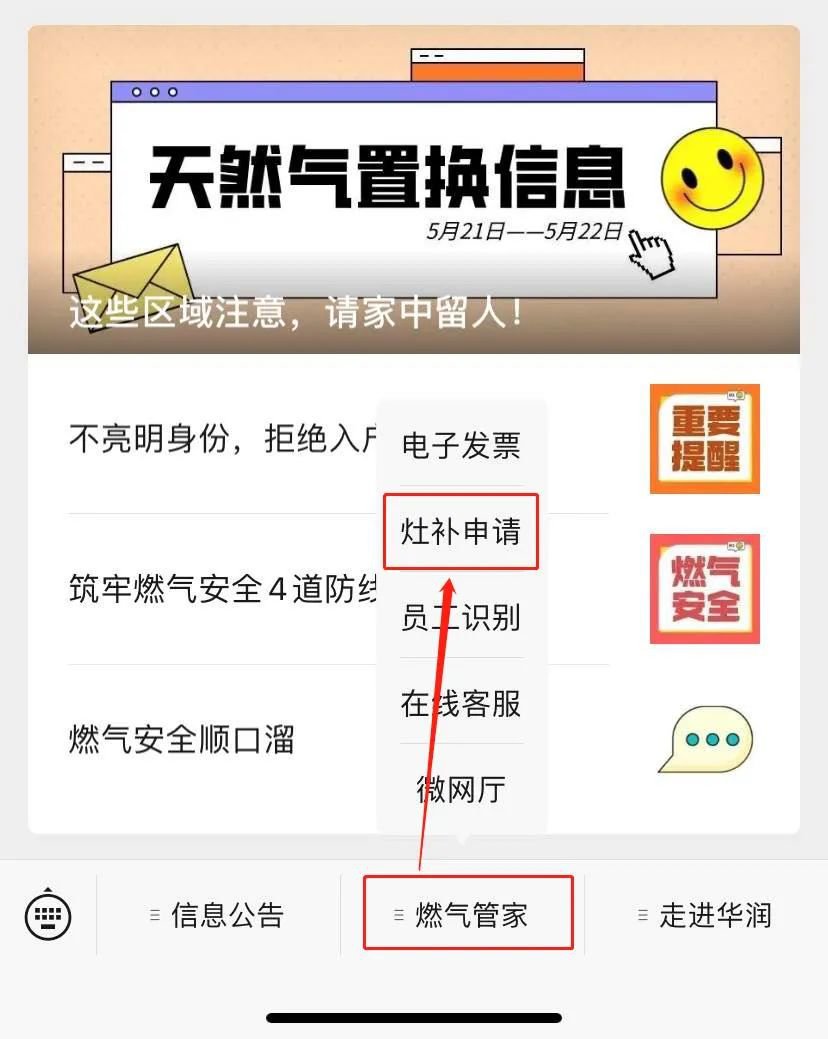Image resolution: width=828 pixels, height=1039 pixels.
Task: Open the 天然气置换信息 banner article
Action: 413,190
